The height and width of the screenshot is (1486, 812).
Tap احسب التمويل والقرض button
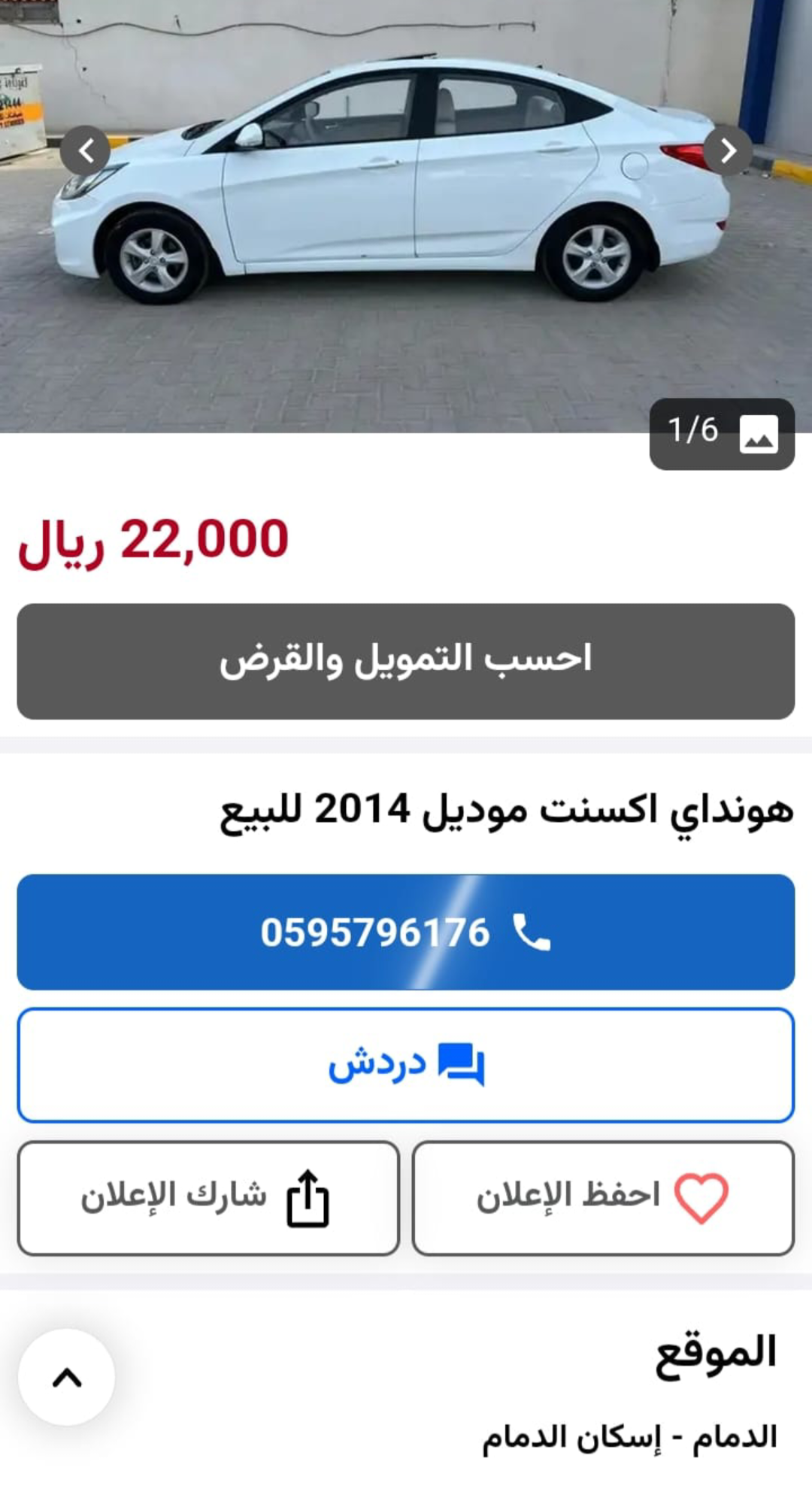click(406, 661)
